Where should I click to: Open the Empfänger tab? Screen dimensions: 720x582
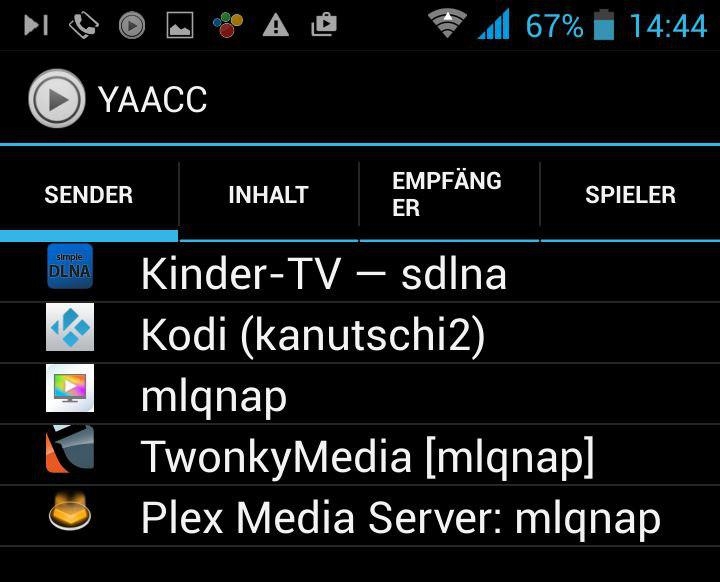447,195
